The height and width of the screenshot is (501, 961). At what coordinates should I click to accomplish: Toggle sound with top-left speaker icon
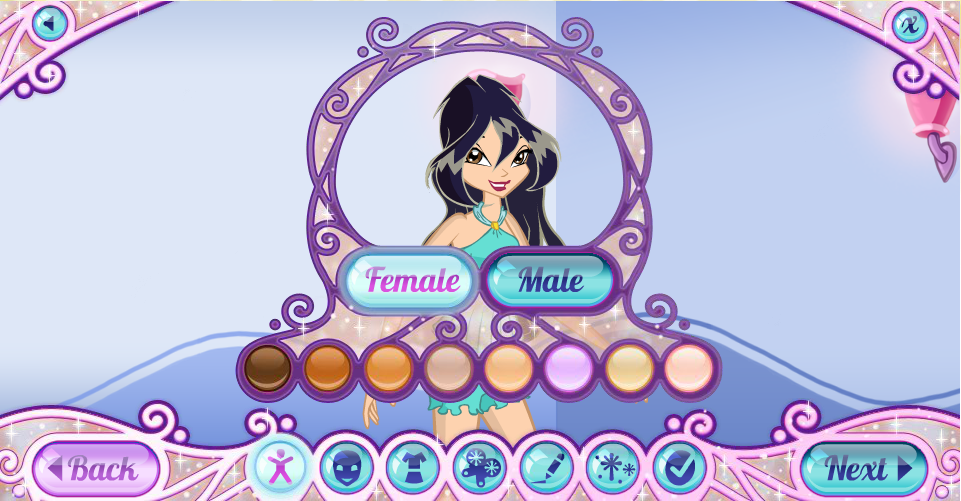(48, 22)
